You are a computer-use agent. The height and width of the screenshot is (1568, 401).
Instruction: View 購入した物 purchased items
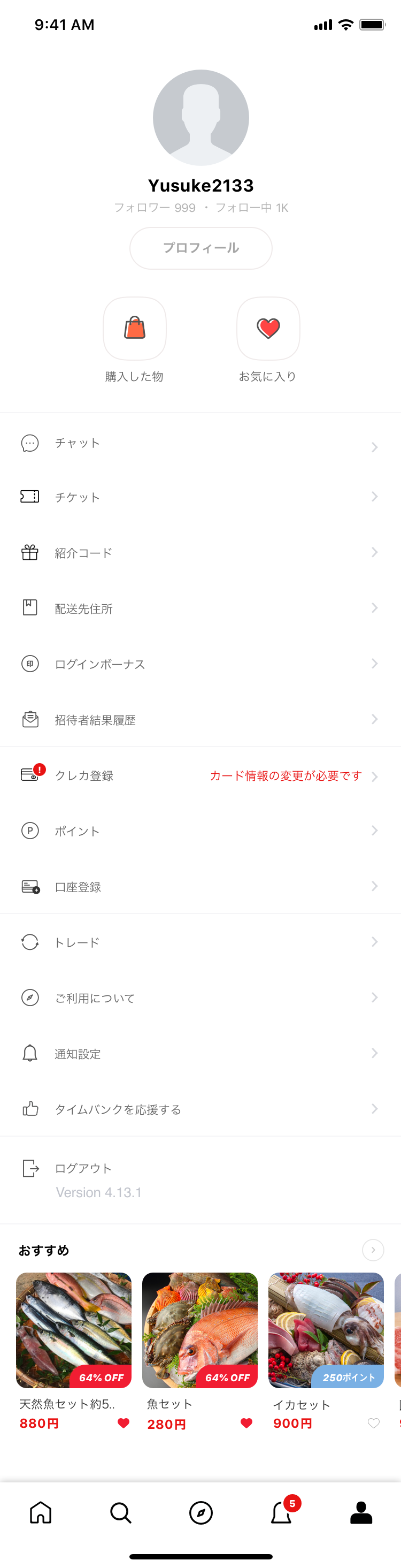coord(135,329)
